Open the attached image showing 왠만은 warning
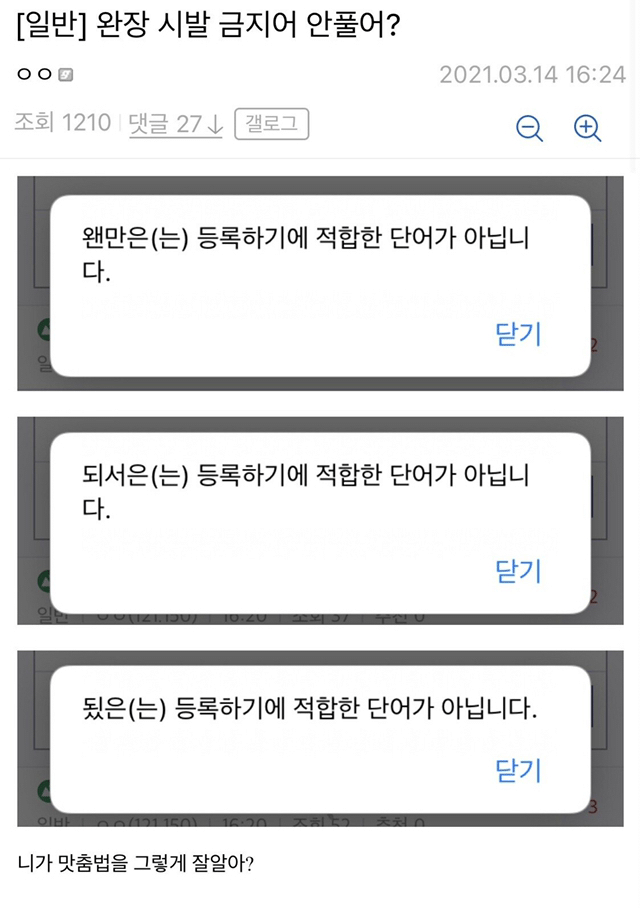 click(x=320, y=284)
